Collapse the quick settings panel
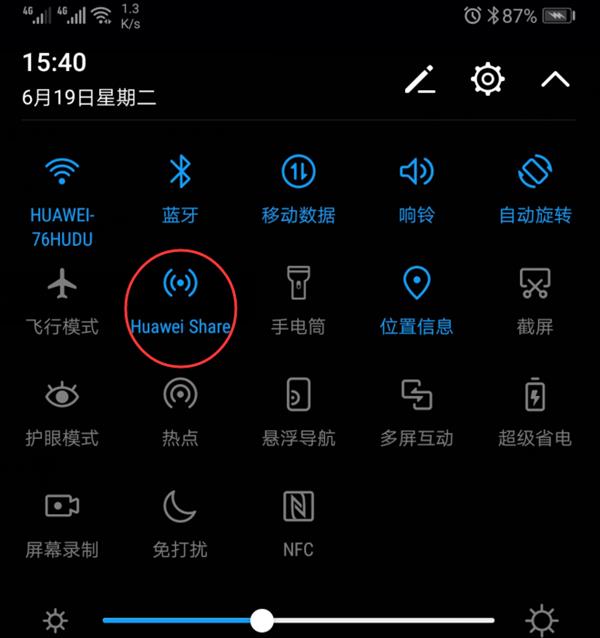 pyautogui.click(x=555, y=79)
